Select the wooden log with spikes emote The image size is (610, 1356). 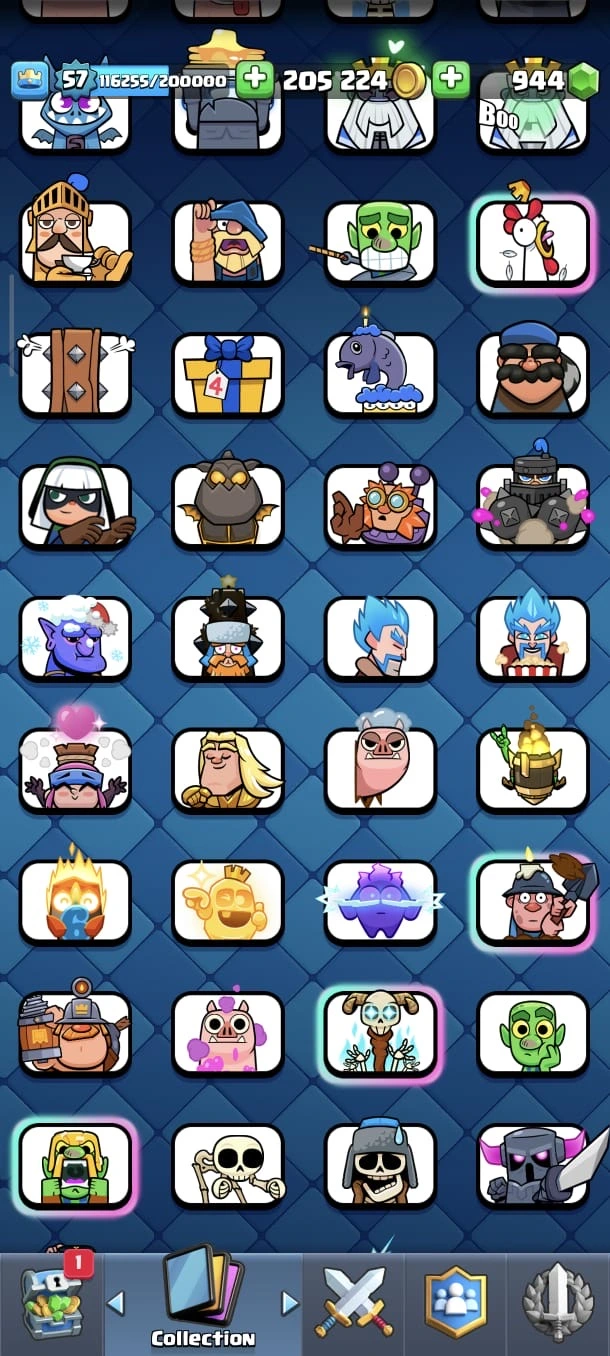click(75, 375)
